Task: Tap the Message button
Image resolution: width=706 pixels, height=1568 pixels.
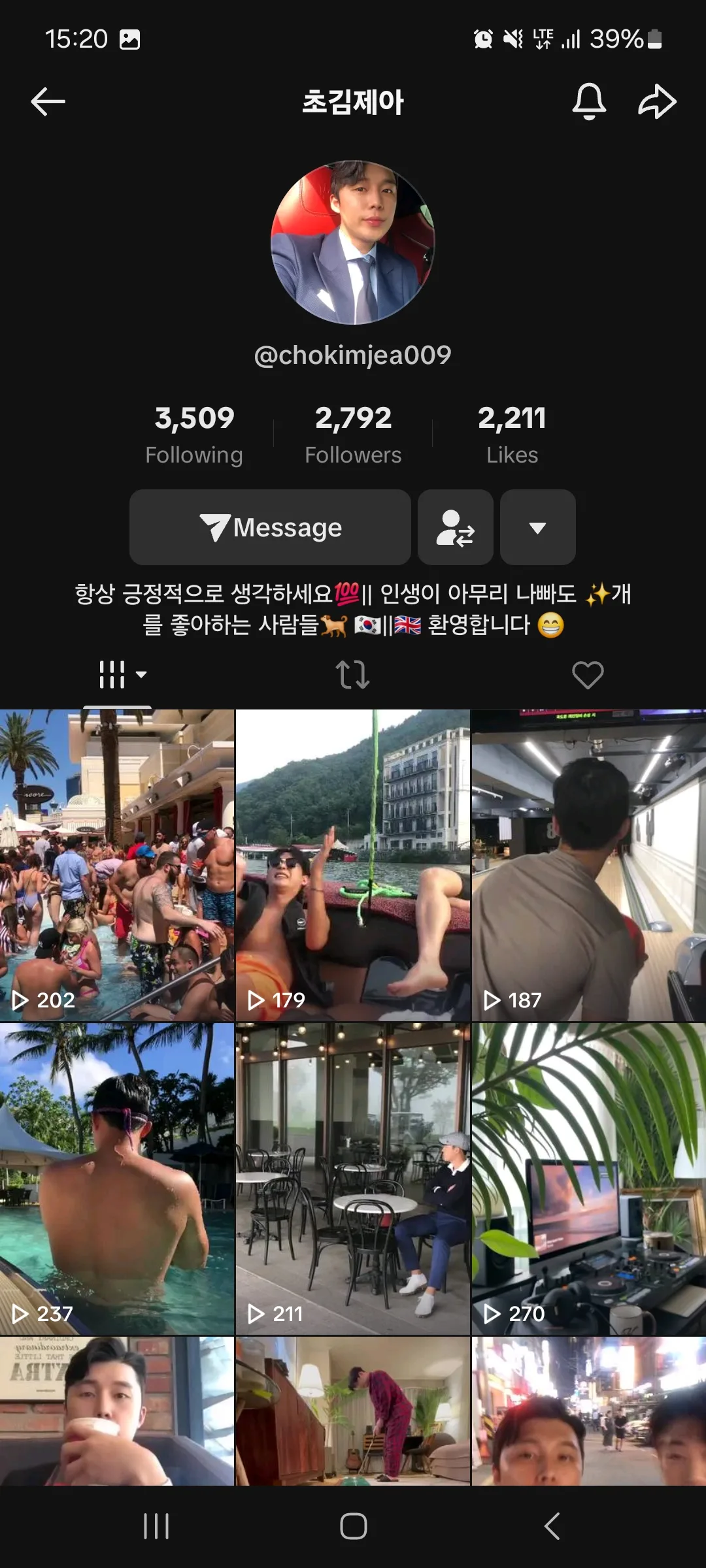Action: click(270, 527)
